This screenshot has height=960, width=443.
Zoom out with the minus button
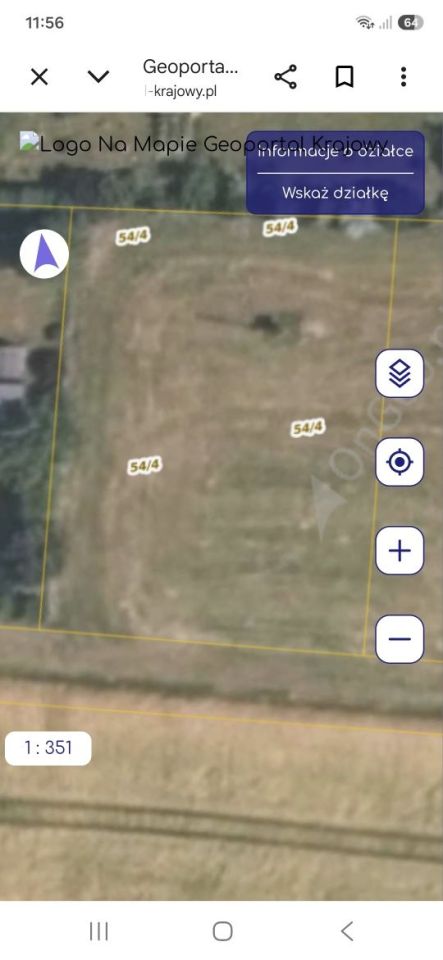pos(400,639)
